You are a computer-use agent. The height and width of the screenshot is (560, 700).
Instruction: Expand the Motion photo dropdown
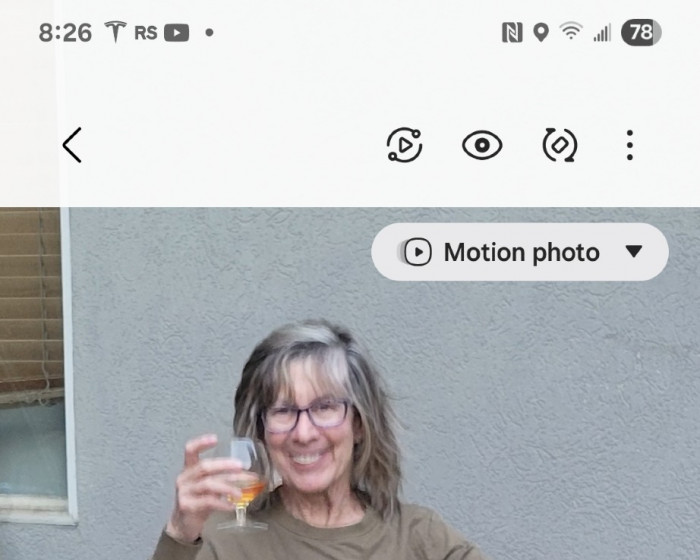point(633,252)
